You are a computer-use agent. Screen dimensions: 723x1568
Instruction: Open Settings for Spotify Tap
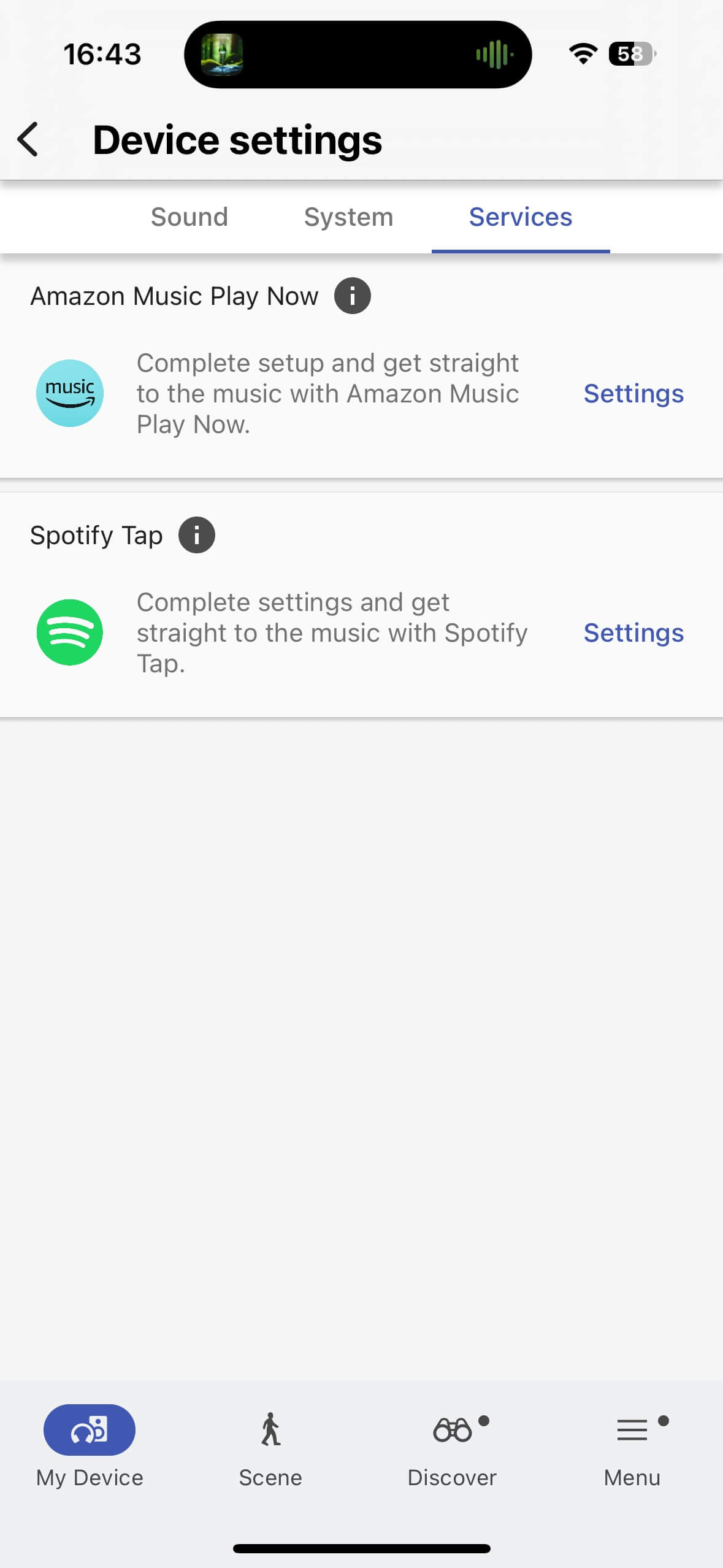633,633
